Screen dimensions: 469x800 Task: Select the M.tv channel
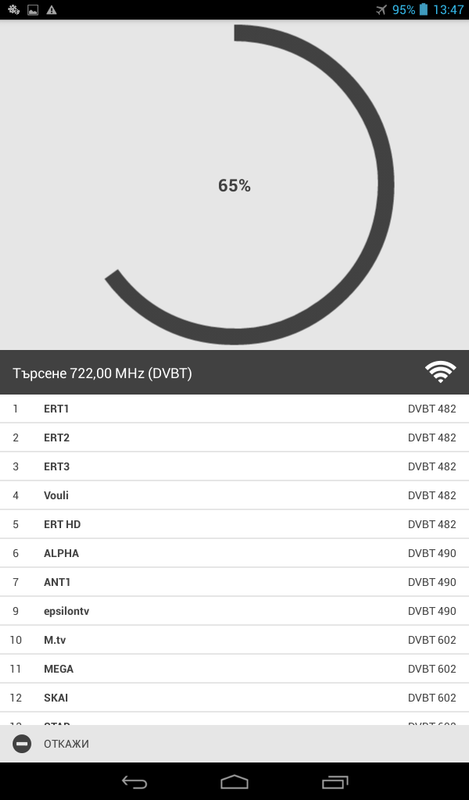click(234, 640)
